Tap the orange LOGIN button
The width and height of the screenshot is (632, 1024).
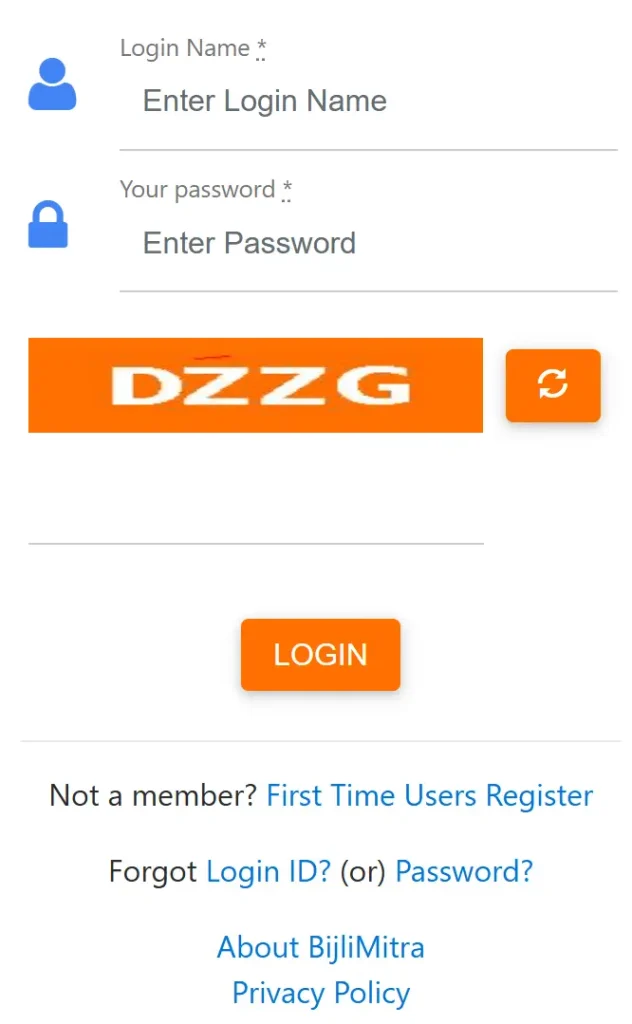click(320, 655)
